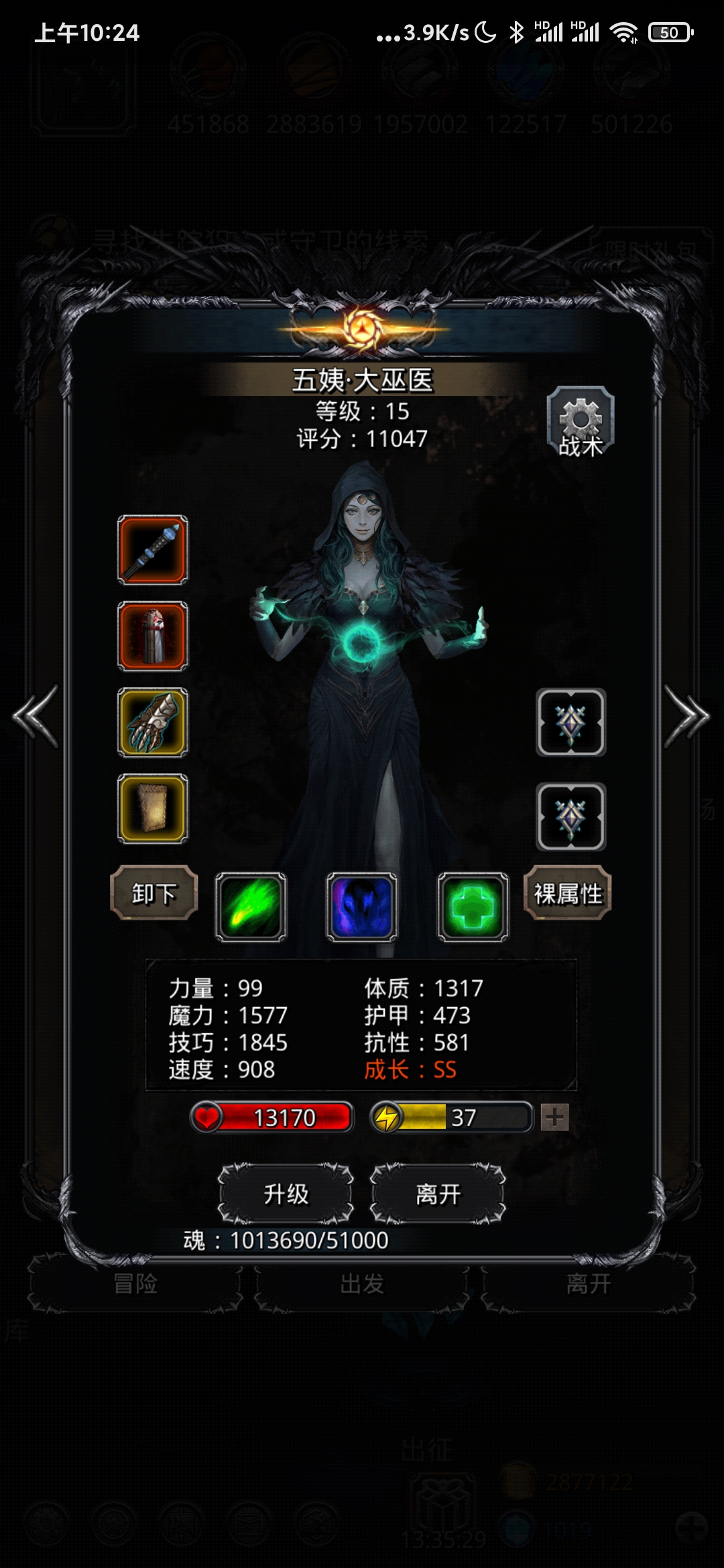The image size is (724, 1568).
Task: Tap the clawed gauntlet equipment slot
Action: (x=153, y=722)
